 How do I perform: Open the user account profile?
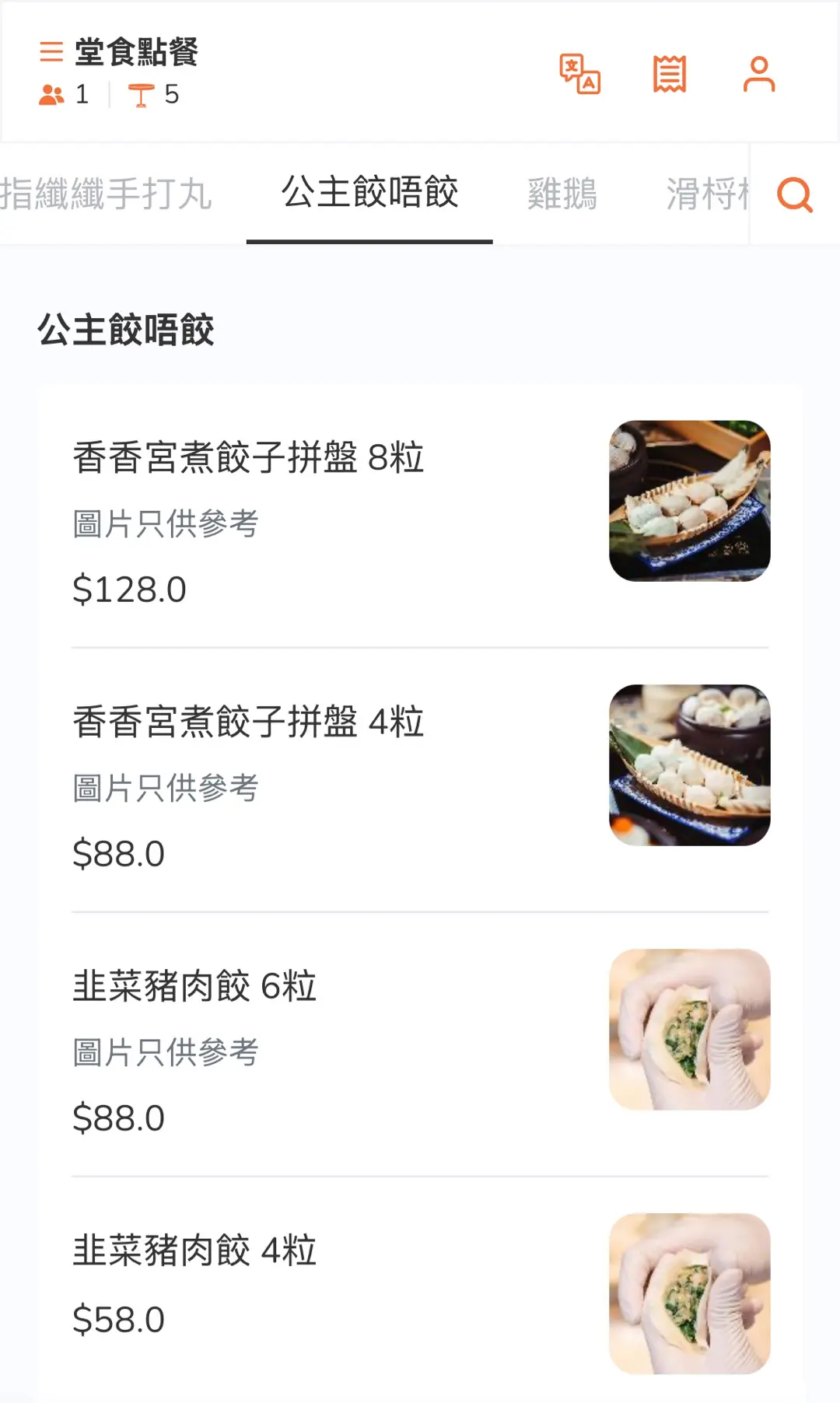tap(758, 75)
